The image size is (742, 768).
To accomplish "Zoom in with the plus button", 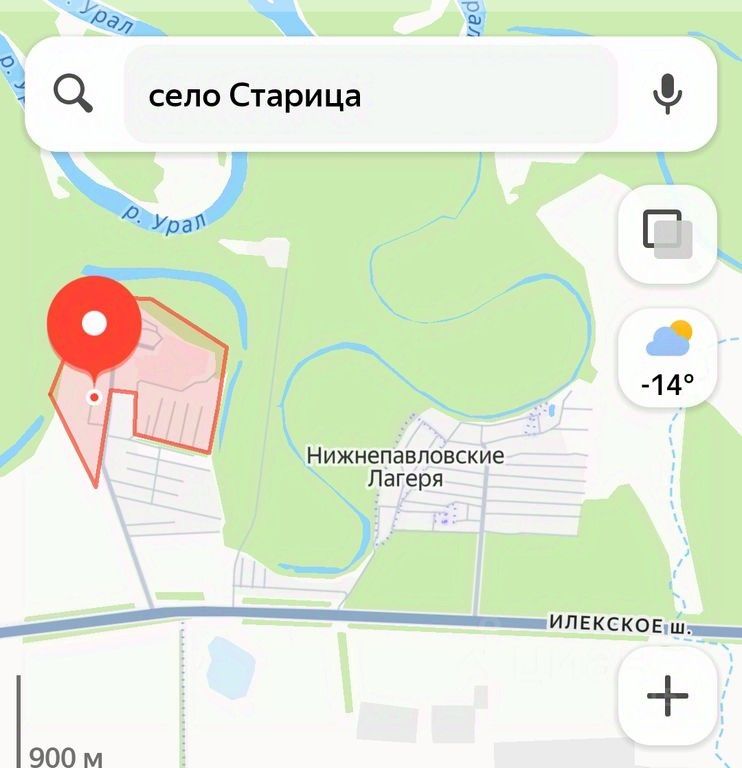I will [667, 697].
